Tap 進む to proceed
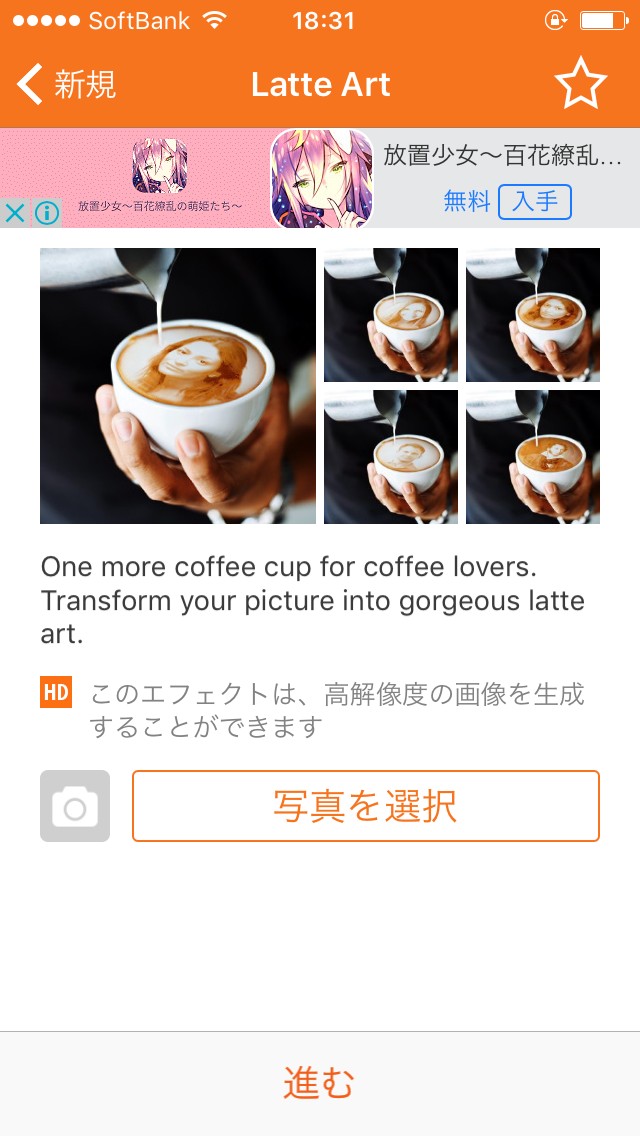 (319, 1083)
